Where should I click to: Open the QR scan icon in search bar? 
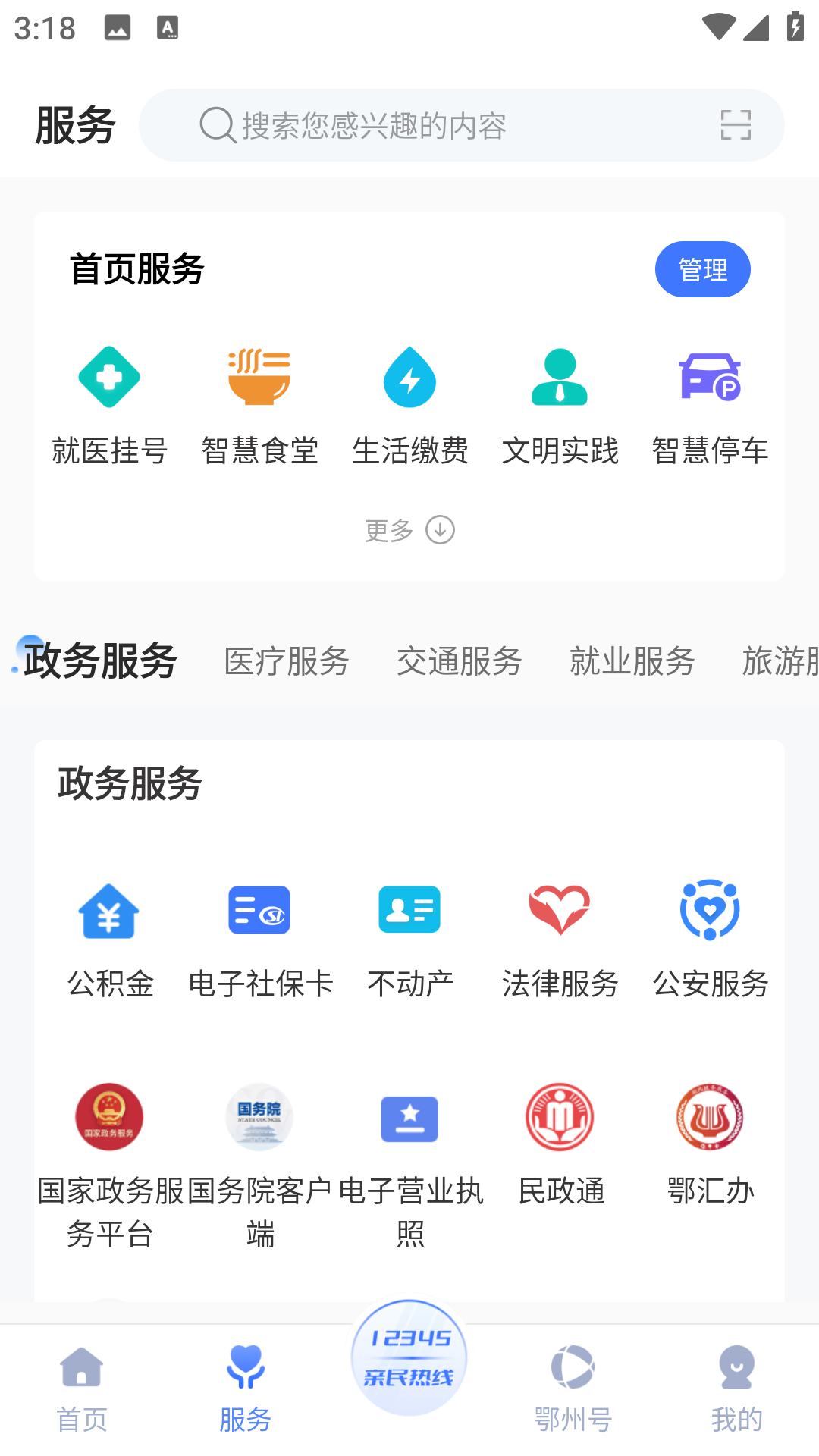[735, 126]
